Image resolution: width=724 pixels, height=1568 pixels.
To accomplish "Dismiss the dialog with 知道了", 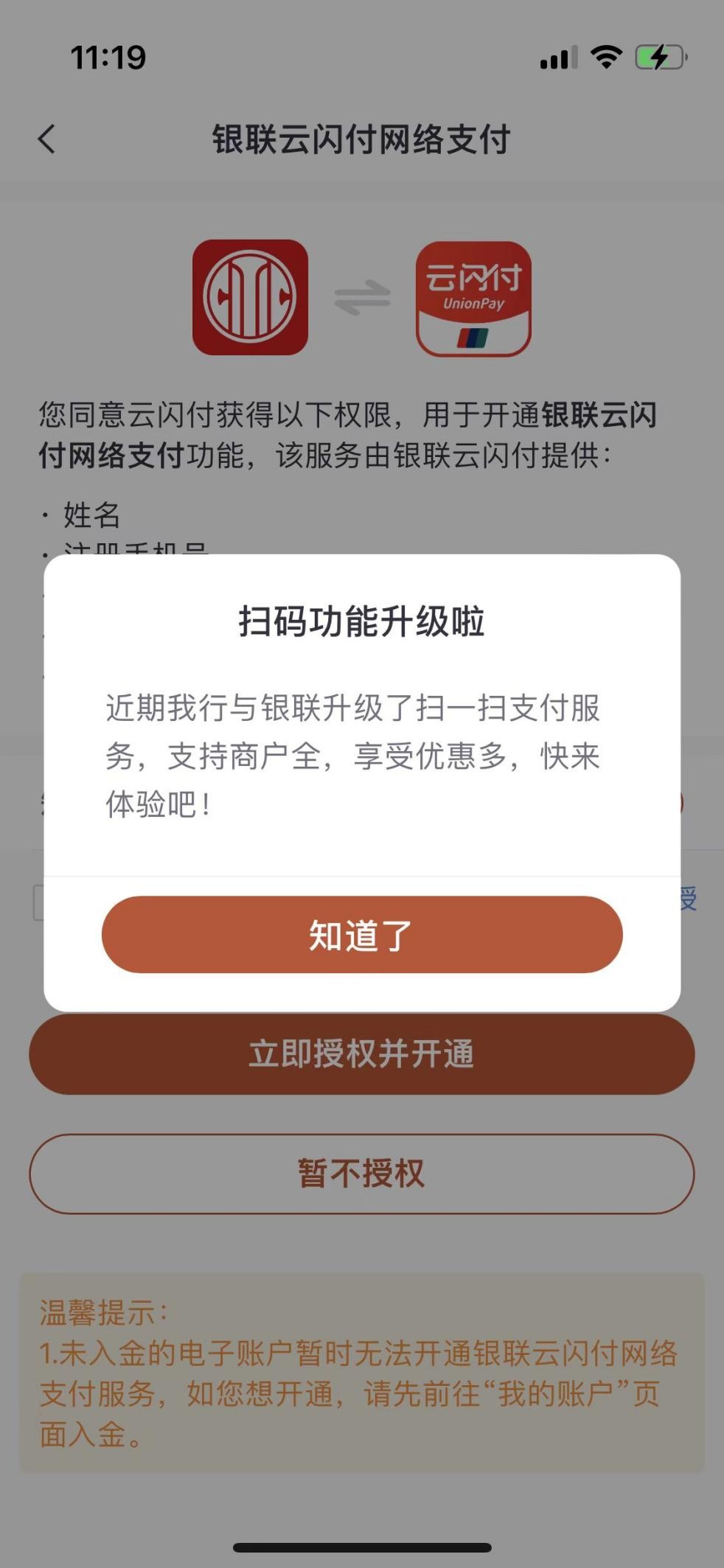I will pyautogui.click(x=361, y=934).
